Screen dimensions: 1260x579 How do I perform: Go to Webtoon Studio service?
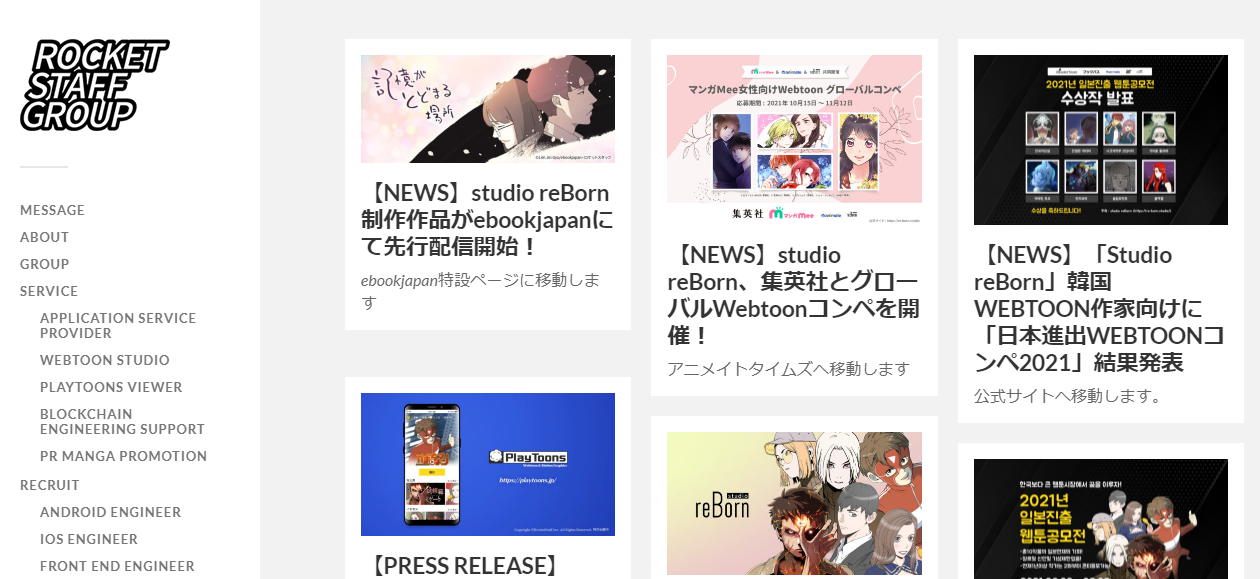[105, 360]
